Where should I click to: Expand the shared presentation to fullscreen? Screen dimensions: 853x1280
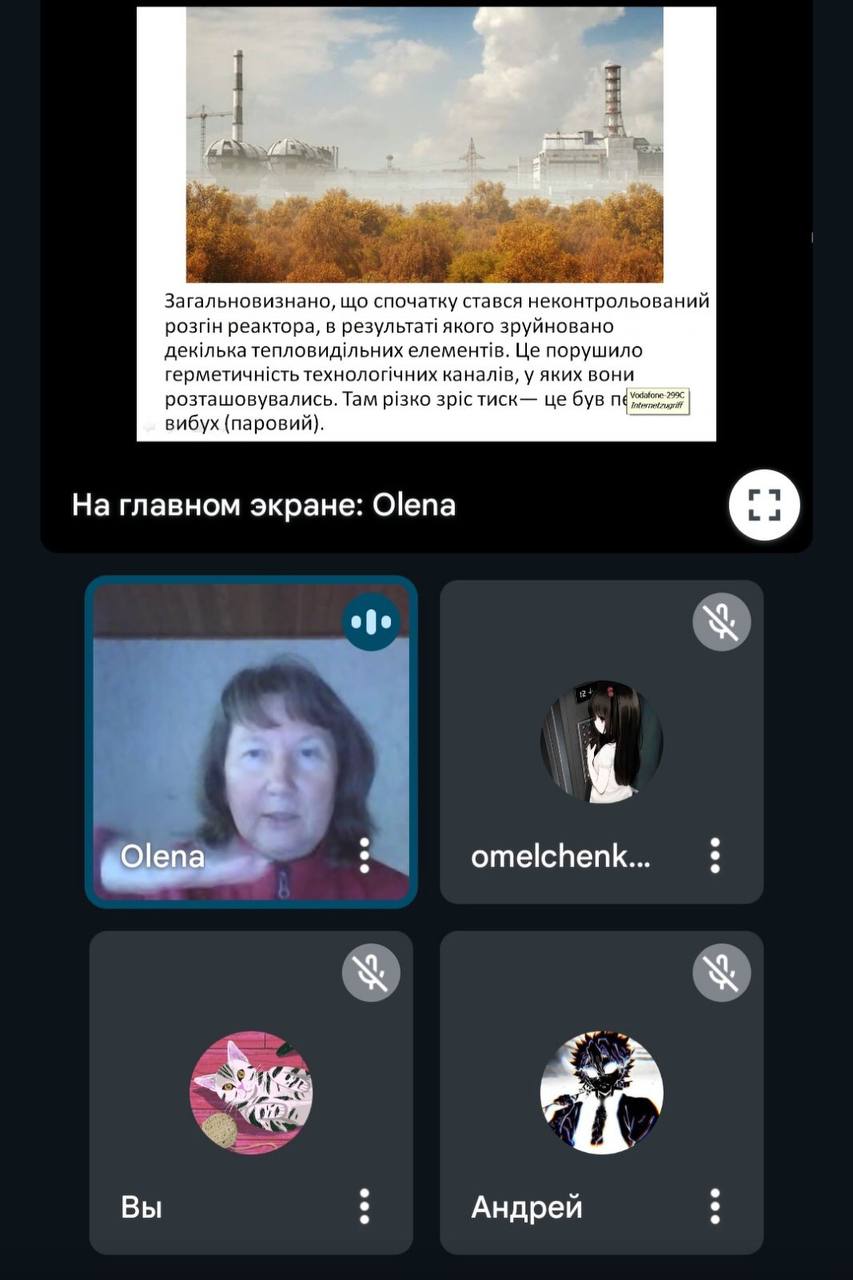(764, 505)
